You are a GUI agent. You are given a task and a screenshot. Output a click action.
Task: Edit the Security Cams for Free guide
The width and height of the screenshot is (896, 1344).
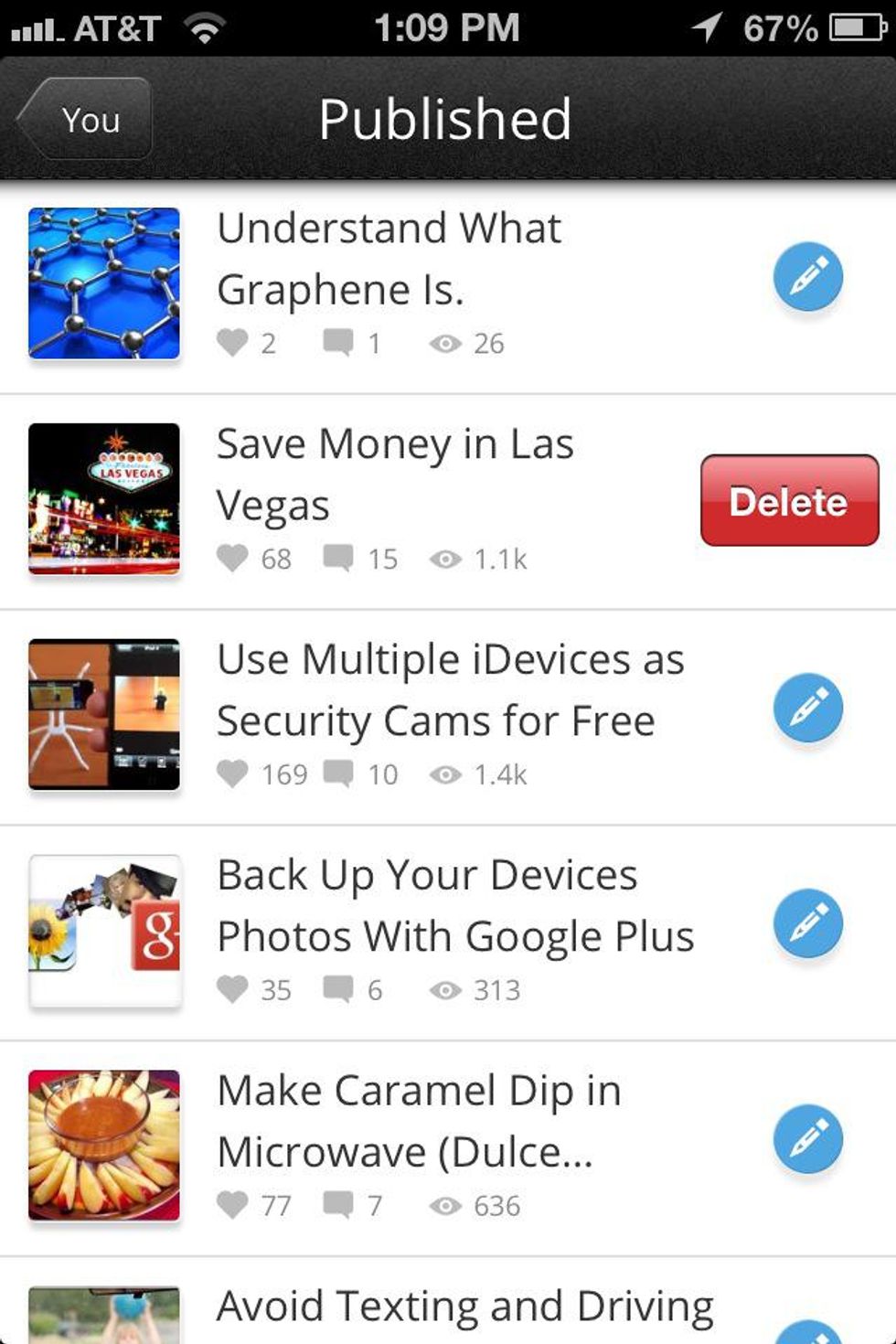[807, 708]
